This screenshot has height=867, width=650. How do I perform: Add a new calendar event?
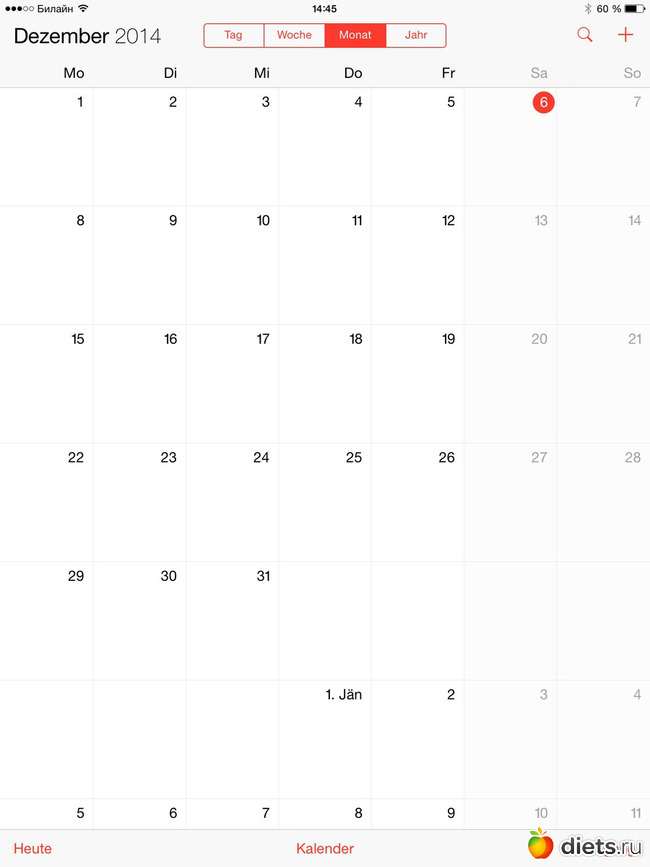click(x=625, y=35)
